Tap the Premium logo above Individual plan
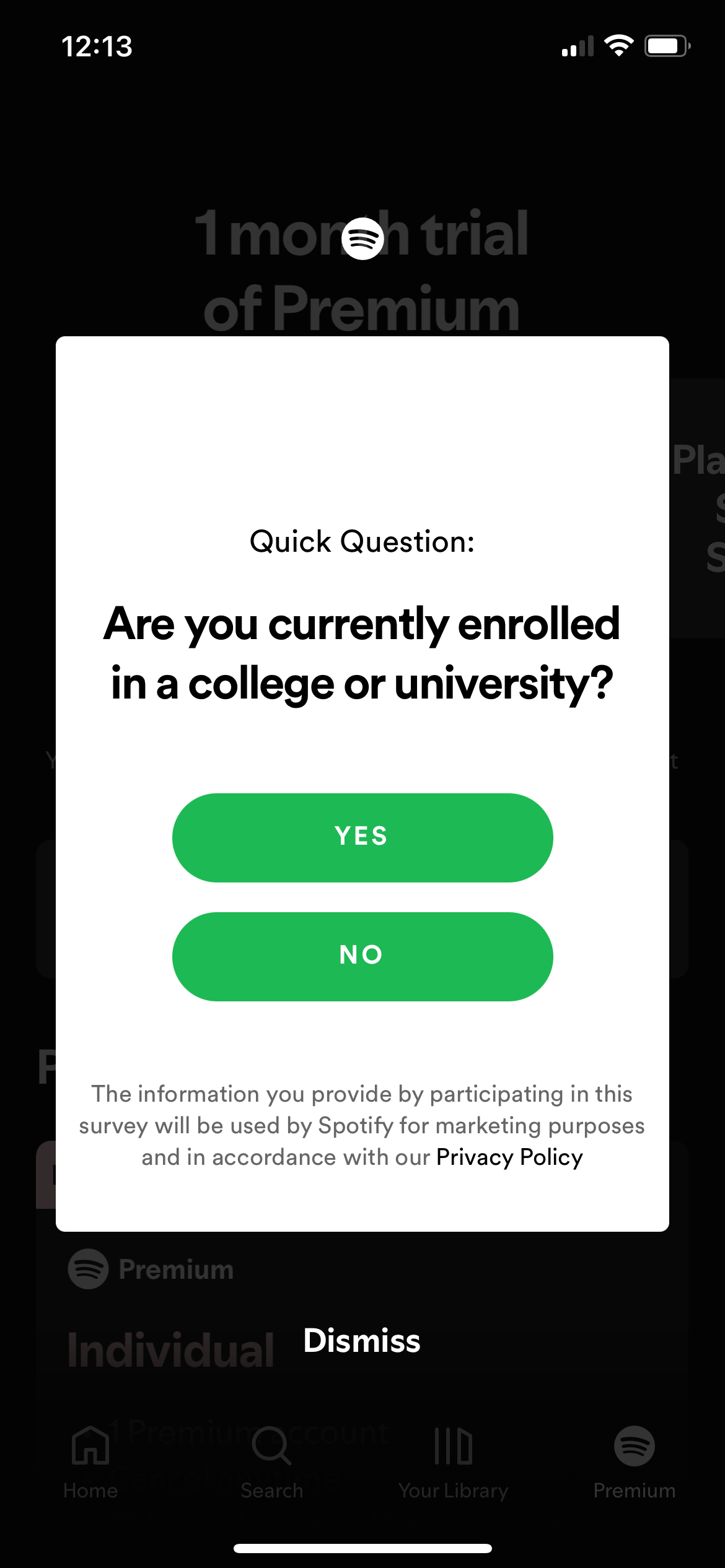This screenshot has width=725, height=1568. [87, 1268]
